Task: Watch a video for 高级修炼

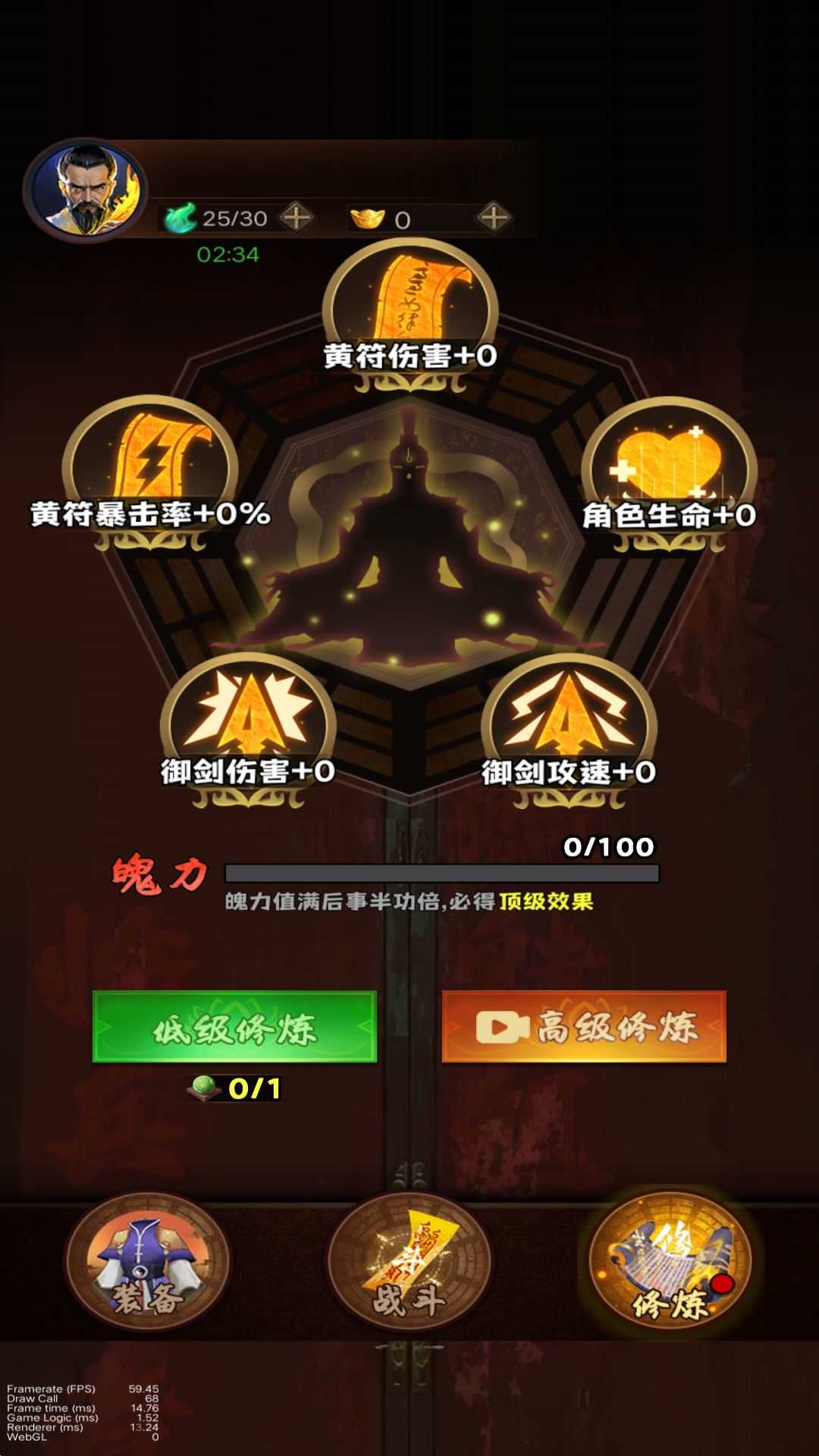Action: (584, 1027)
